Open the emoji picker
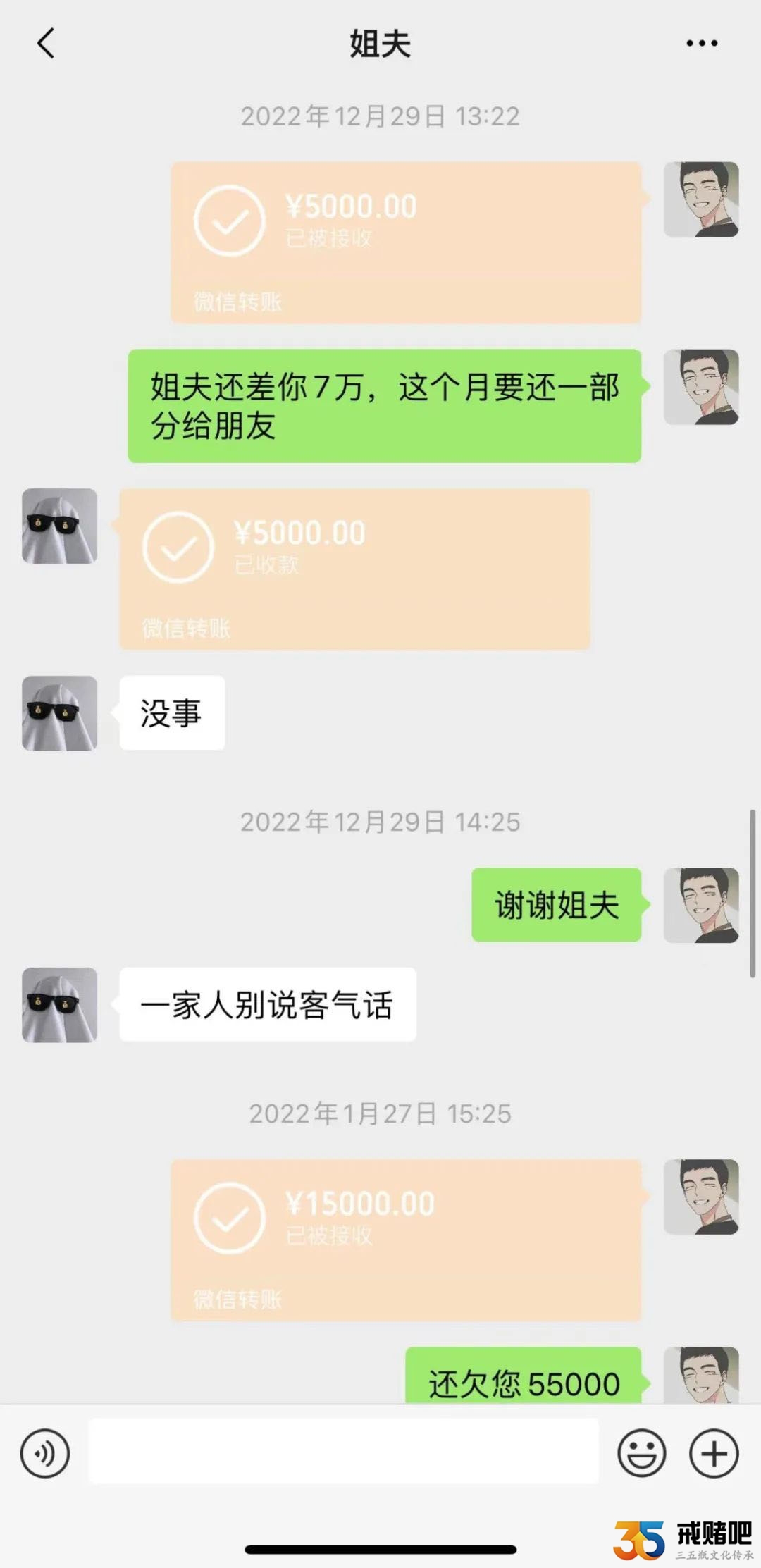This screenshot has height=1568, width=761. point(641,1453)
